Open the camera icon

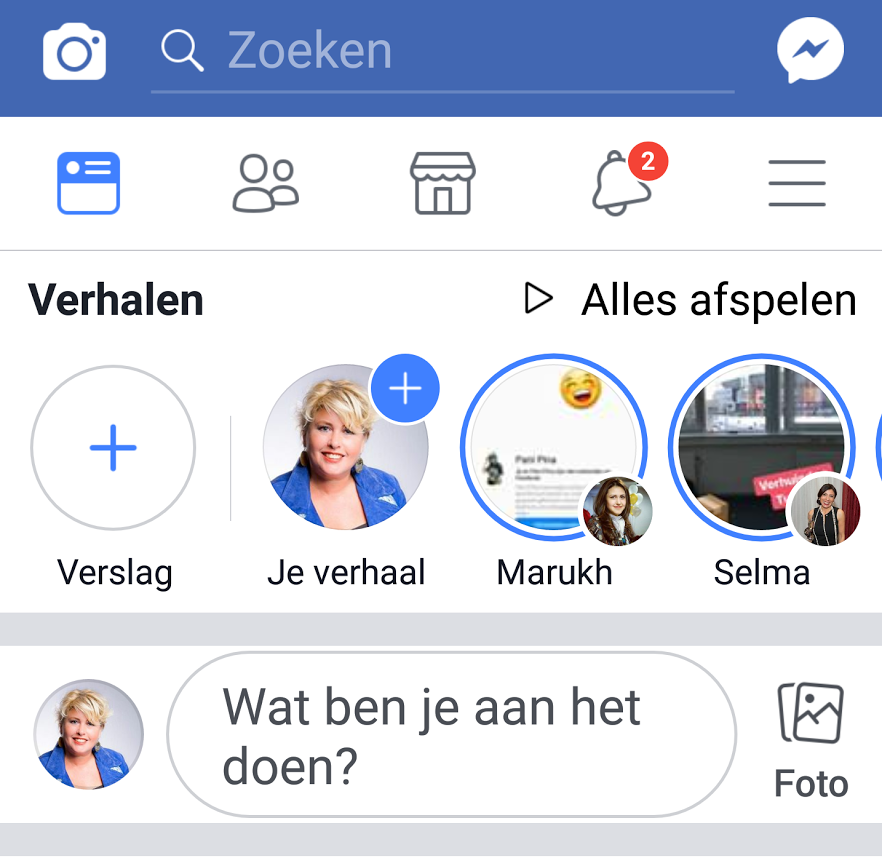tap(74, 53)
